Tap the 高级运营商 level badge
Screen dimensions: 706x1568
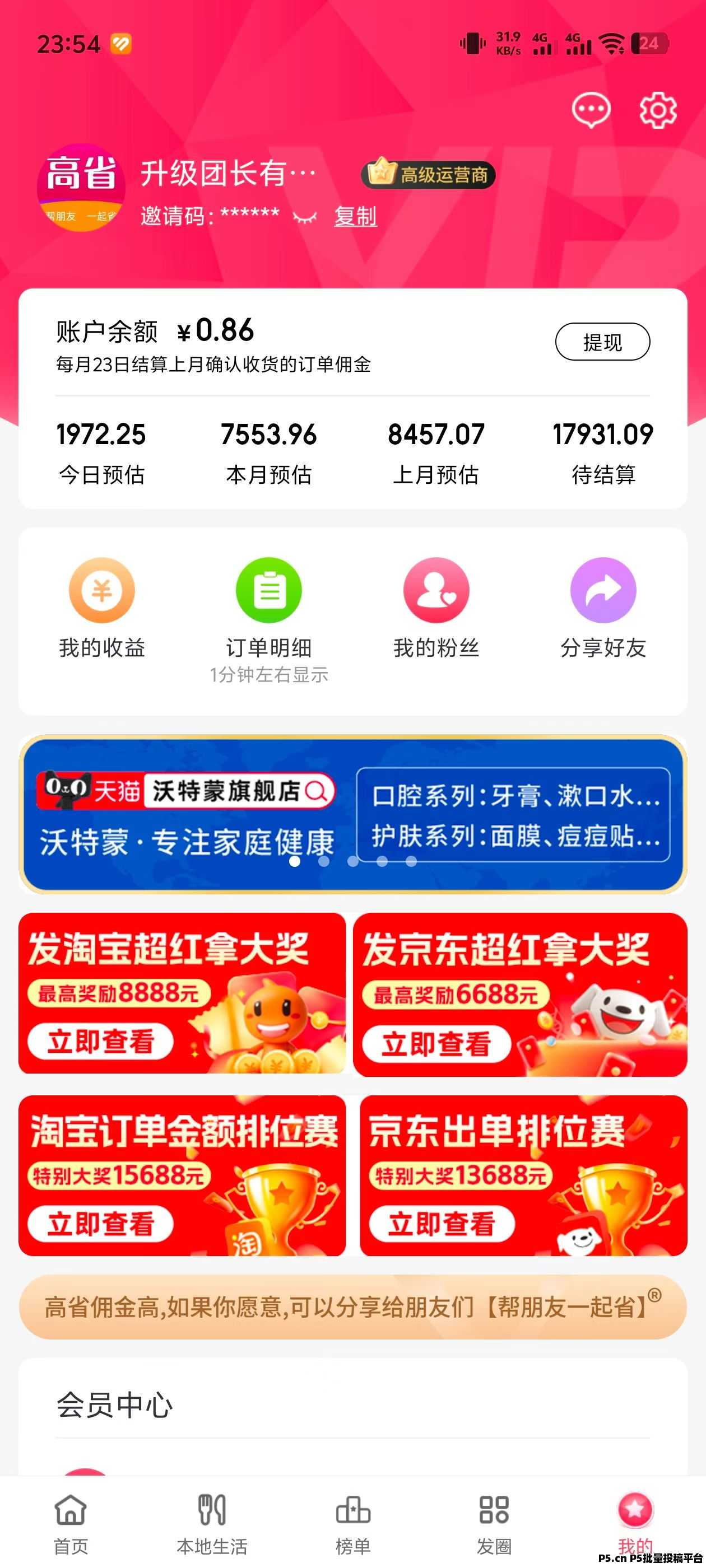click(x=428, y=175)
